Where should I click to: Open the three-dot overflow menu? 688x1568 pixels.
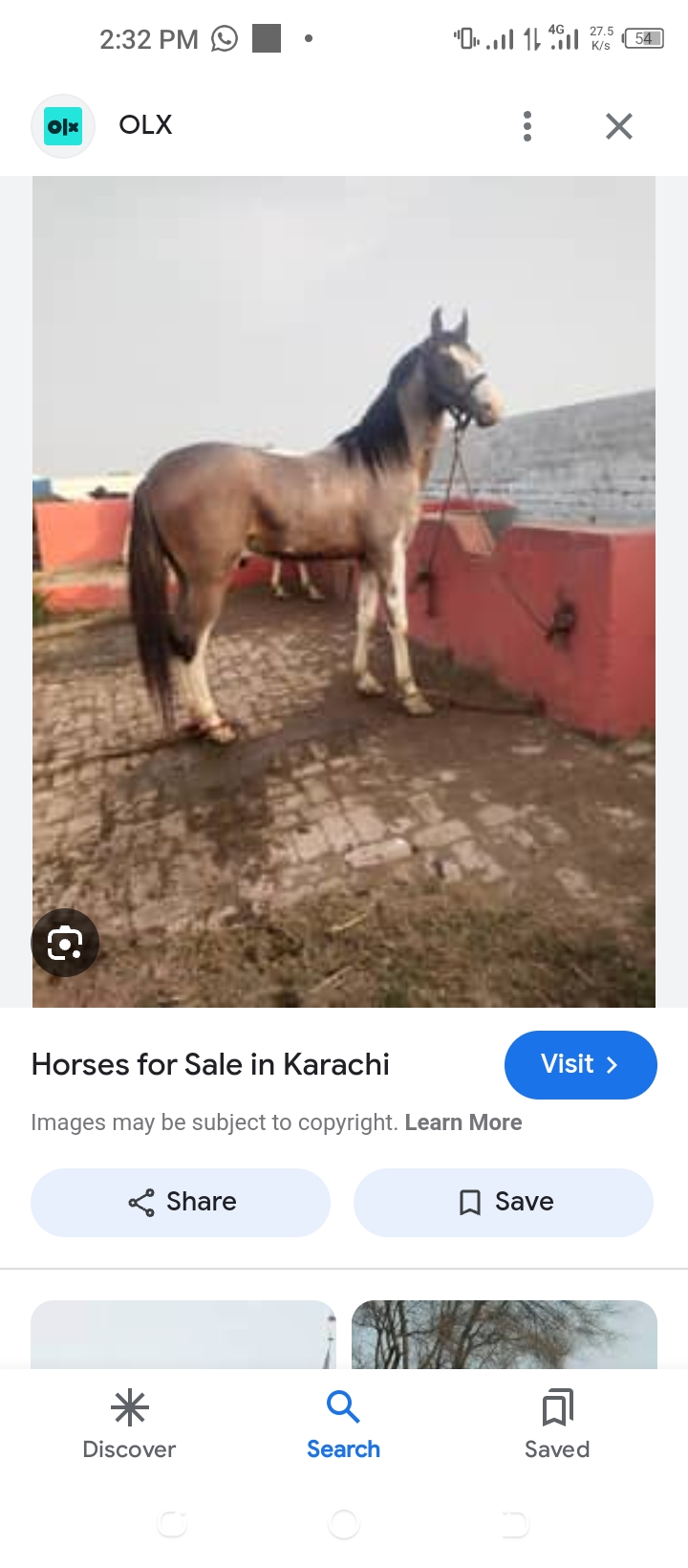(527, 125)
